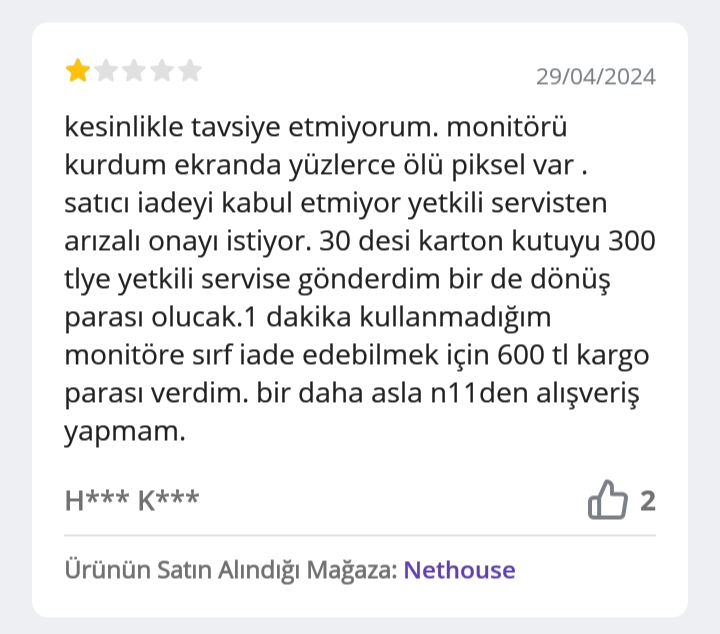
Task: Open the Nethouse store link
Action: [459, 570]
